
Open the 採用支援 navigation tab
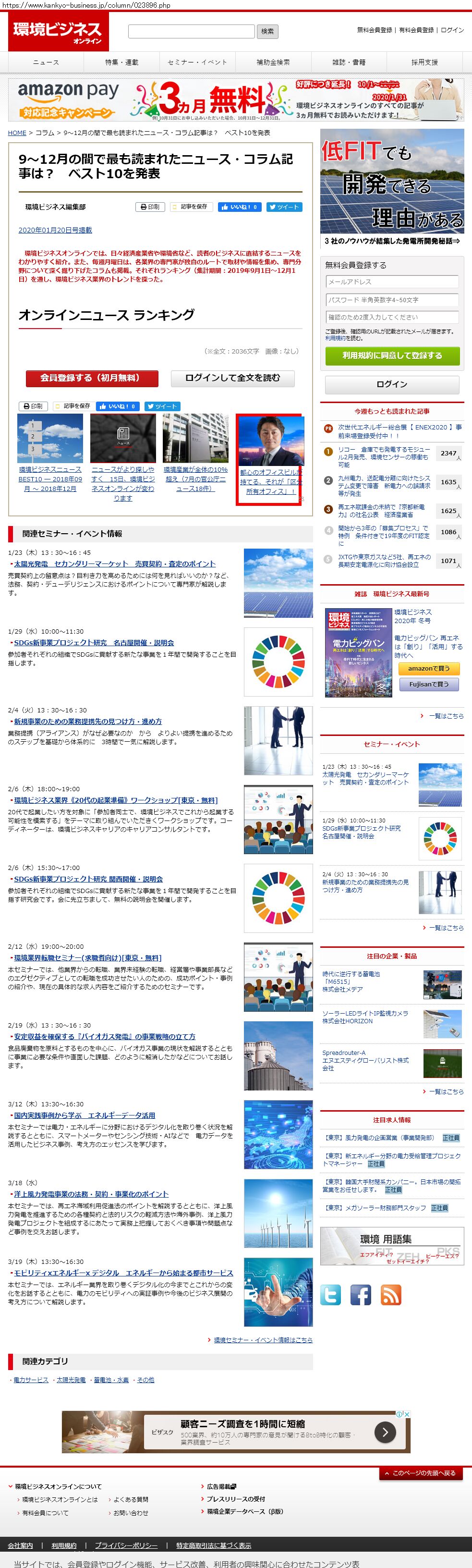424,62
